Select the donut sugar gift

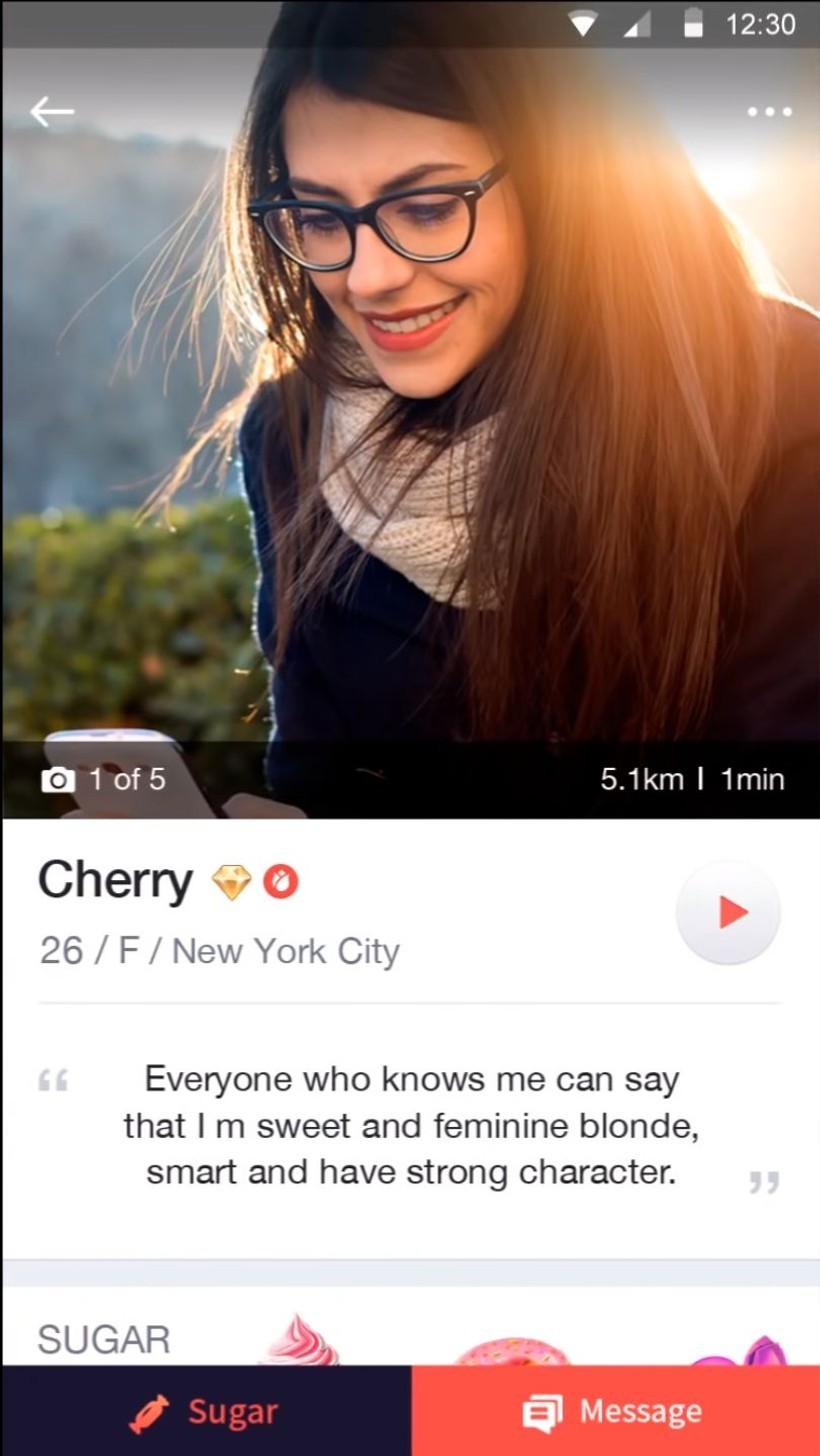tap(512, 1351)
